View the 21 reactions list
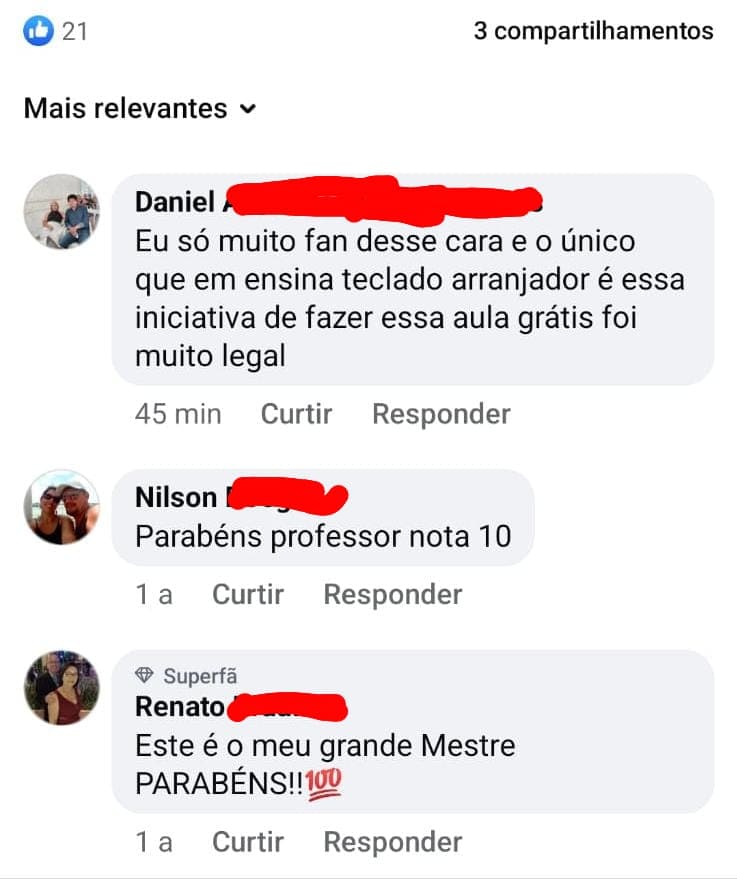Image resolution: width=737 pixels, height=879 pixels. click(x=55, y=31)
